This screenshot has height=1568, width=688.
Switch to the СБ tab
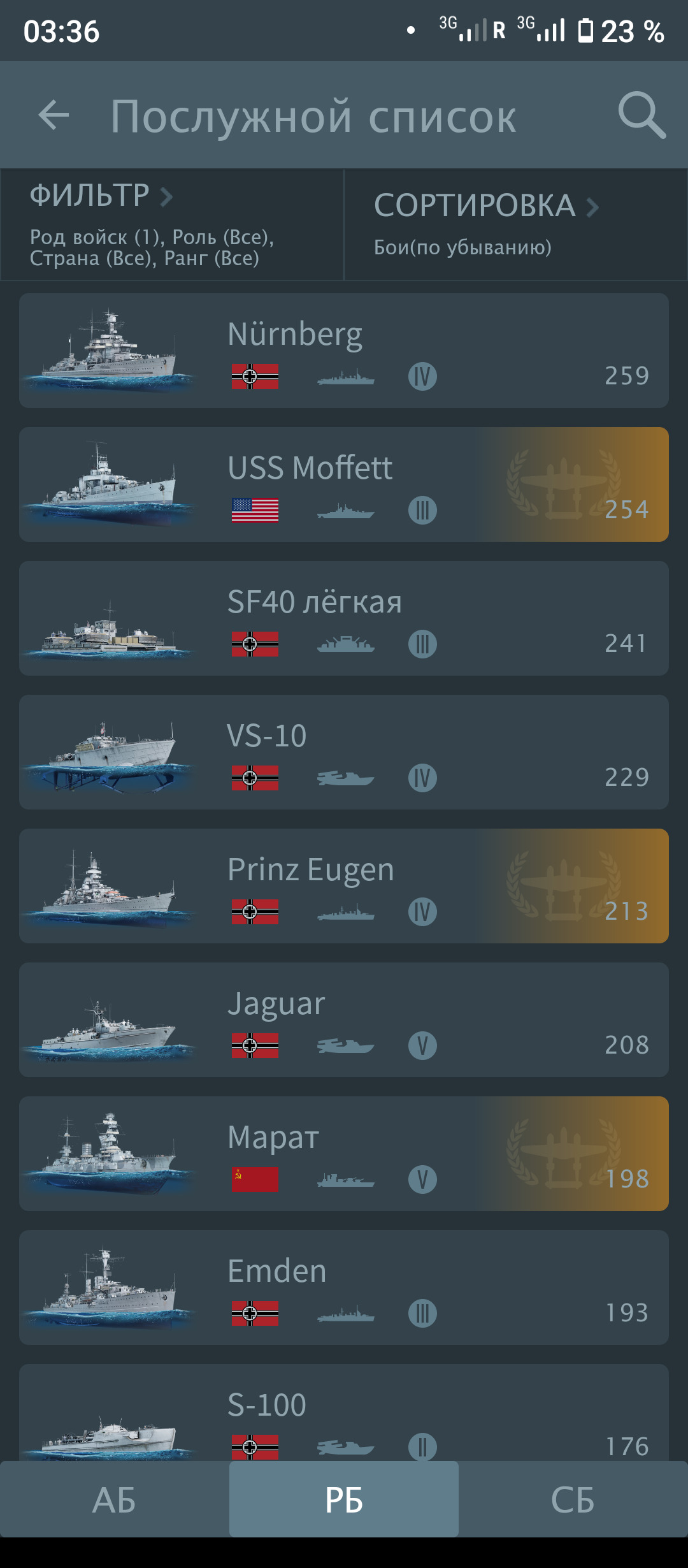click(573, 1499)
